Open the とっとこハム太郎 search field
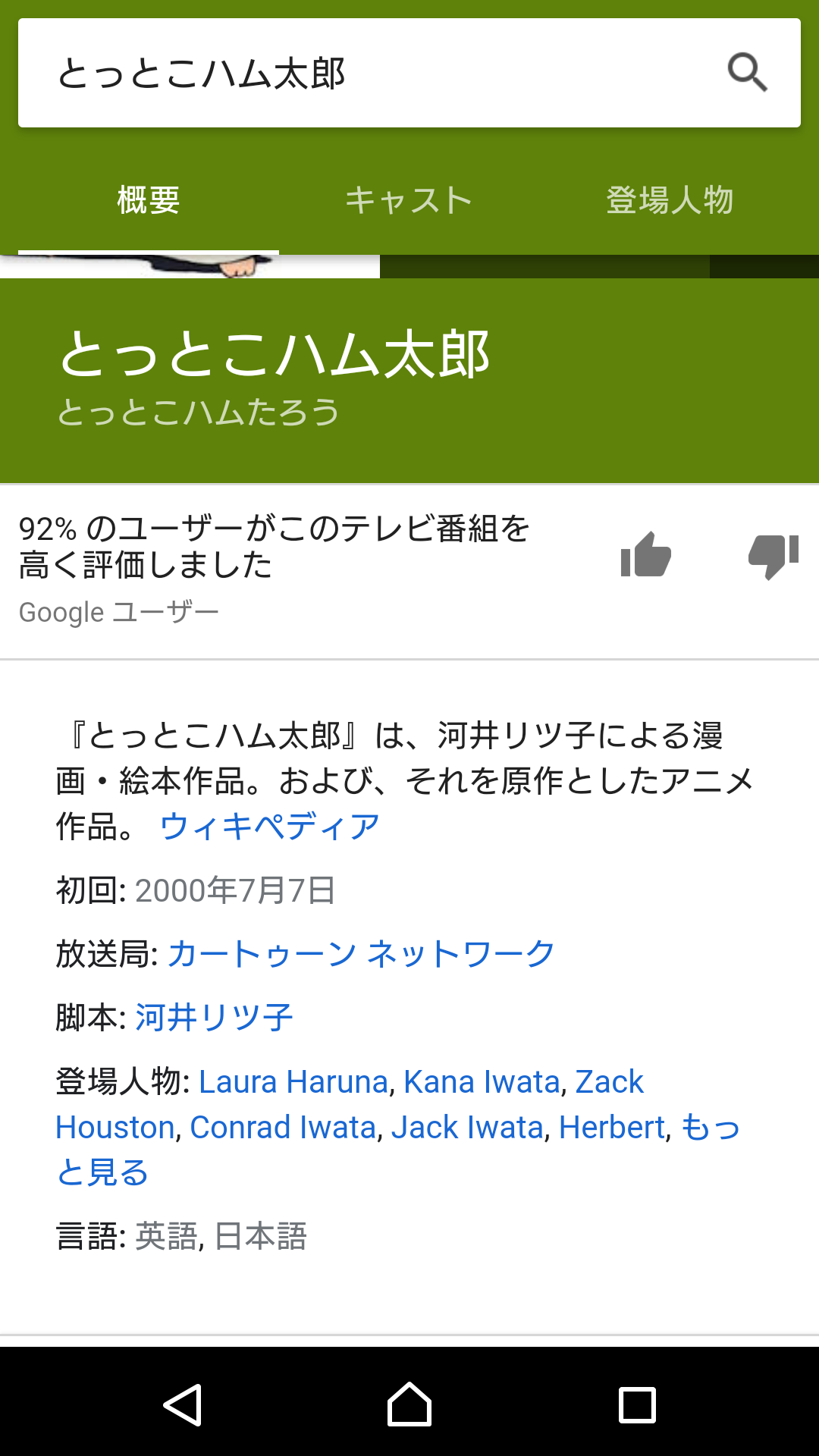The width and height of the screenshot is (819, 1456). click(x=364, y=74)
